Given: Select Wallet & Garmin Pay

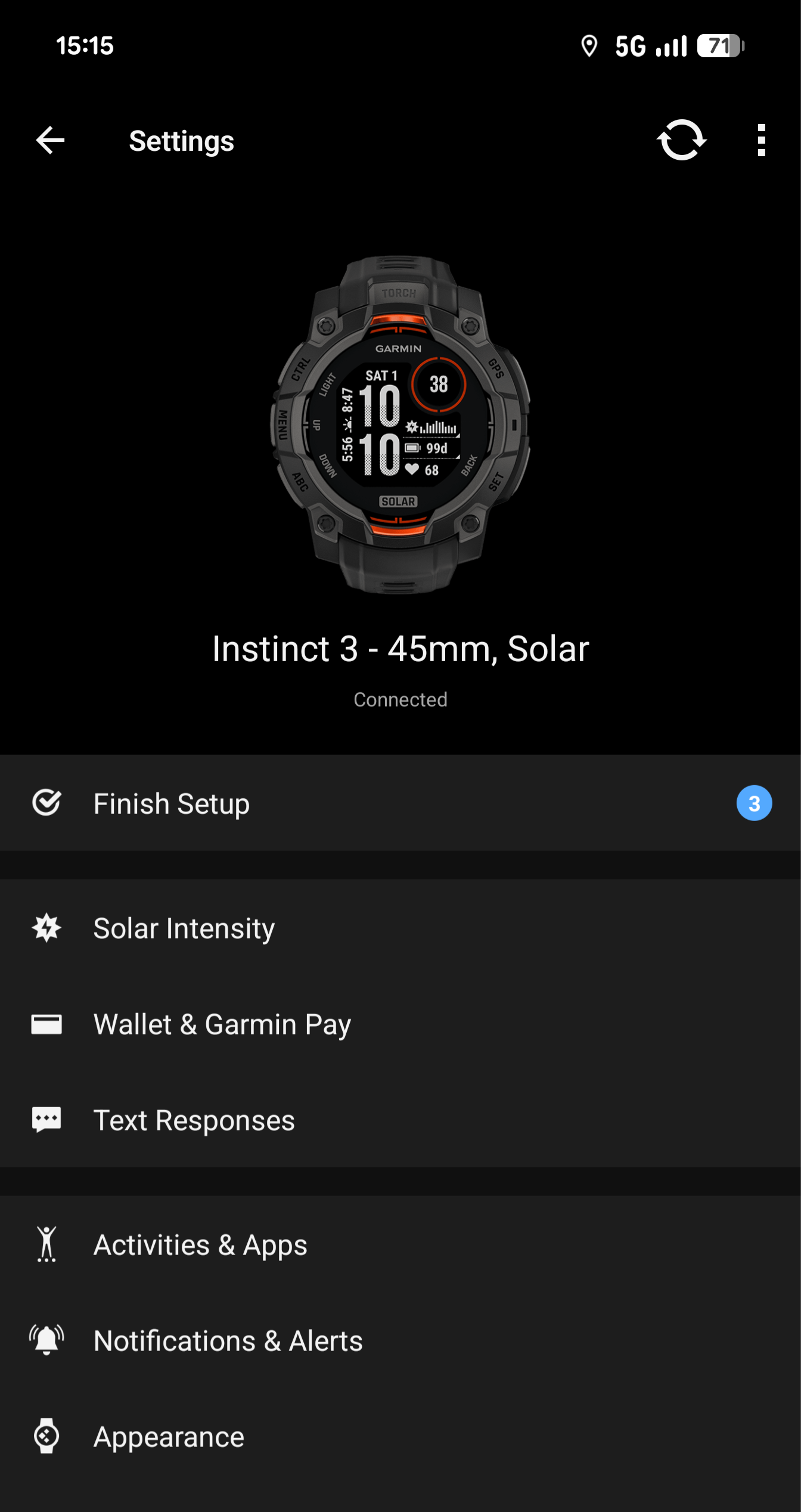Looking at the screenshot, I should click(401, 1024).
